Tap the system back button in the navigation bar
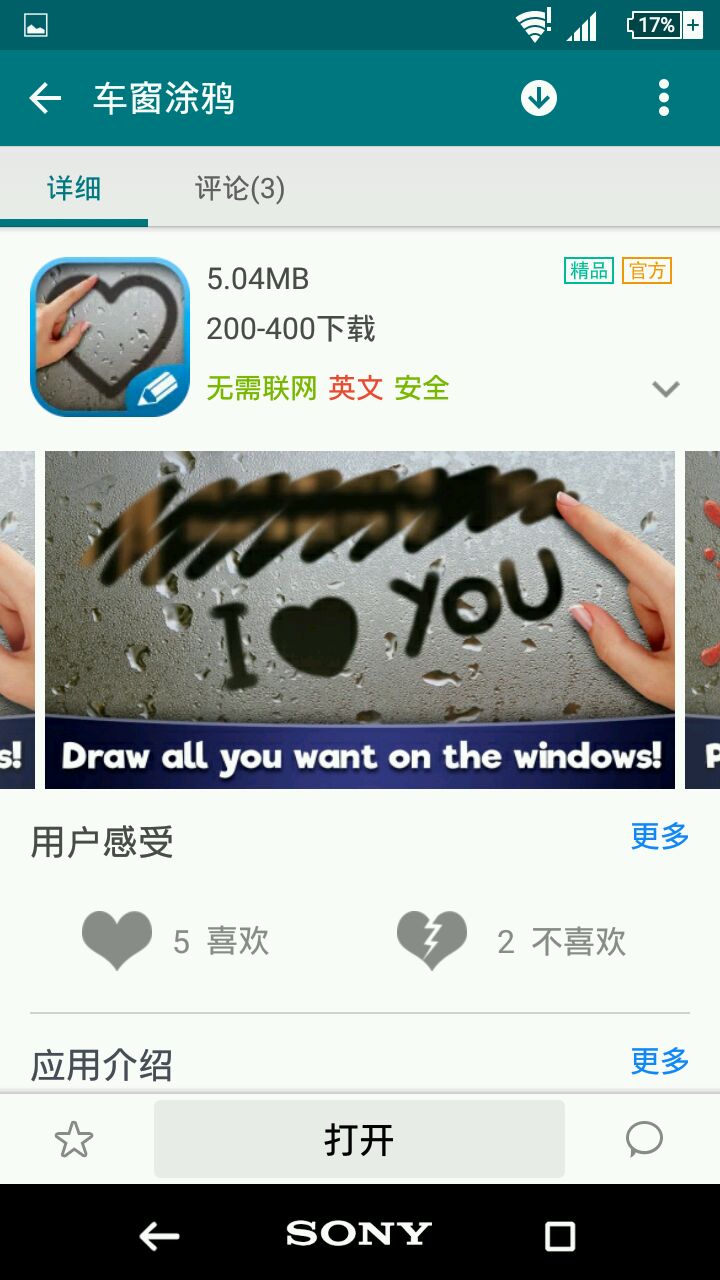Image resolution: width=720 pixels, height=1280 pixels. (159, 1236)
